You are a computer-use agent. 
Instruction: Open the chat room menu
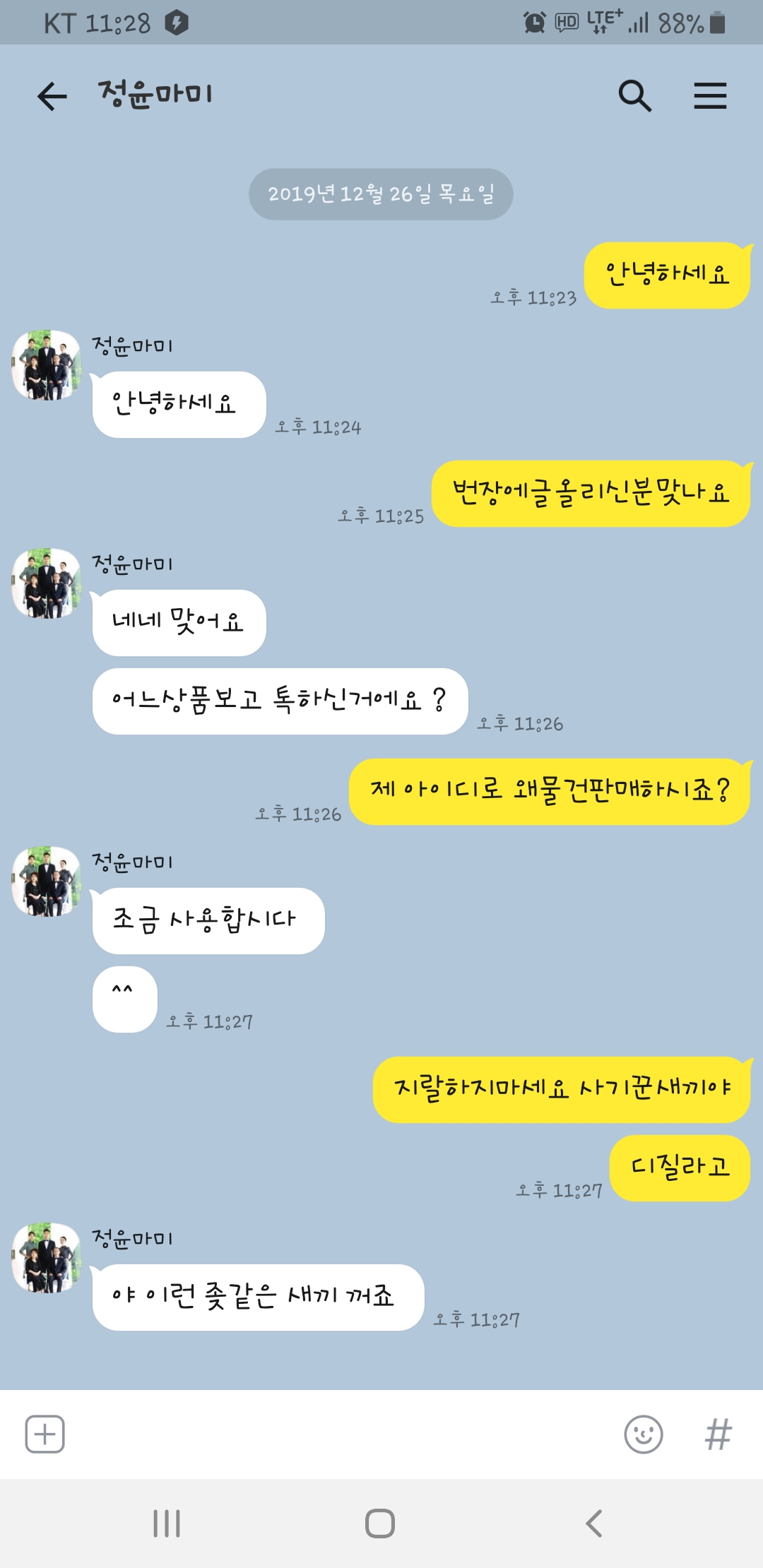(710, 95)
